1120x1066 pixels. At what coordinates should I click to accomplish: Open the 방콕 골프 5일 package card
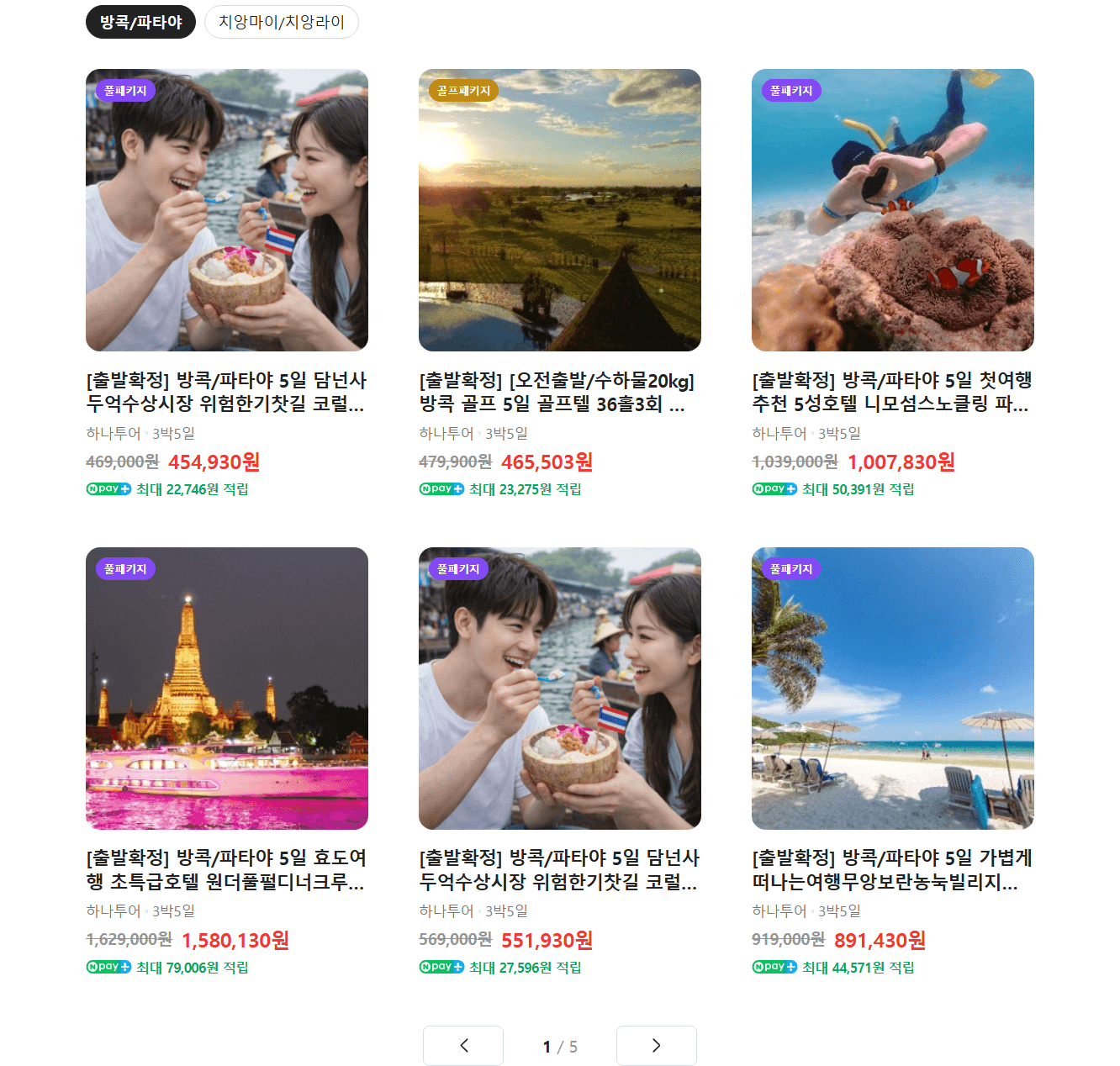[x=560, y=283]
